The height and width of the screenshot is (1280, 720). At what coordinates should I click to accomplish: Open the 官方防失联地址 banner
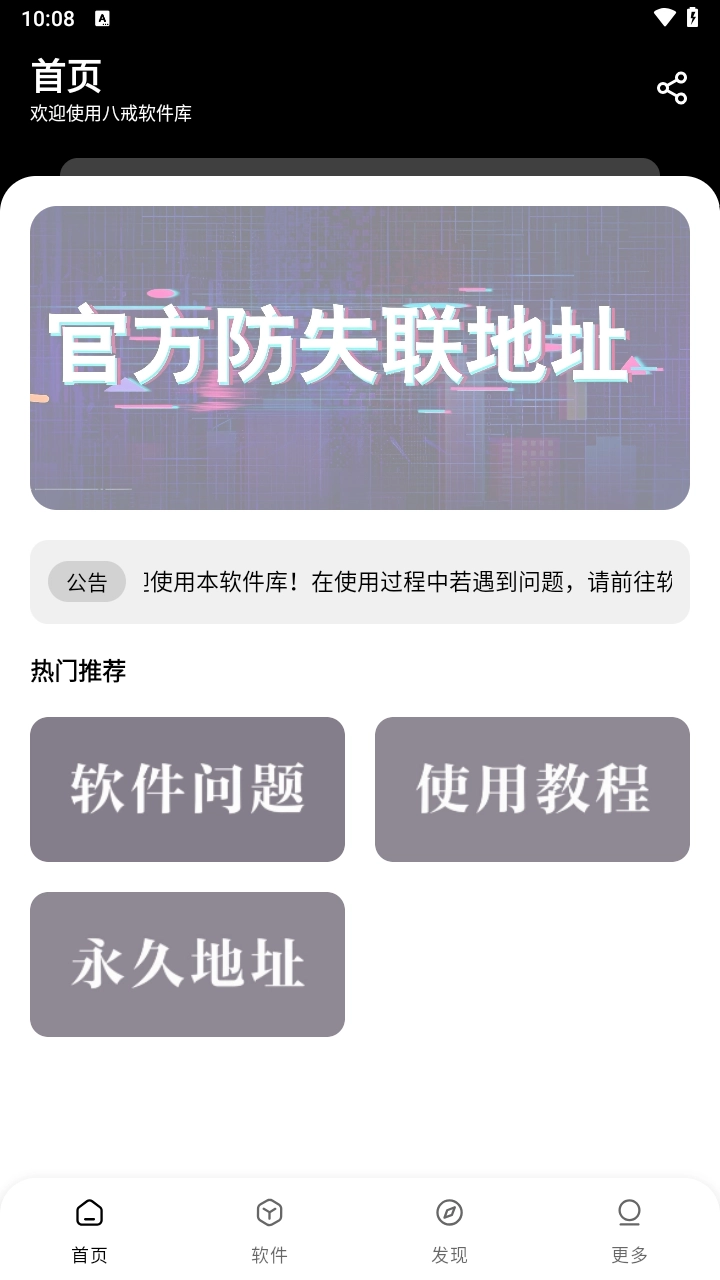[360, 357]
